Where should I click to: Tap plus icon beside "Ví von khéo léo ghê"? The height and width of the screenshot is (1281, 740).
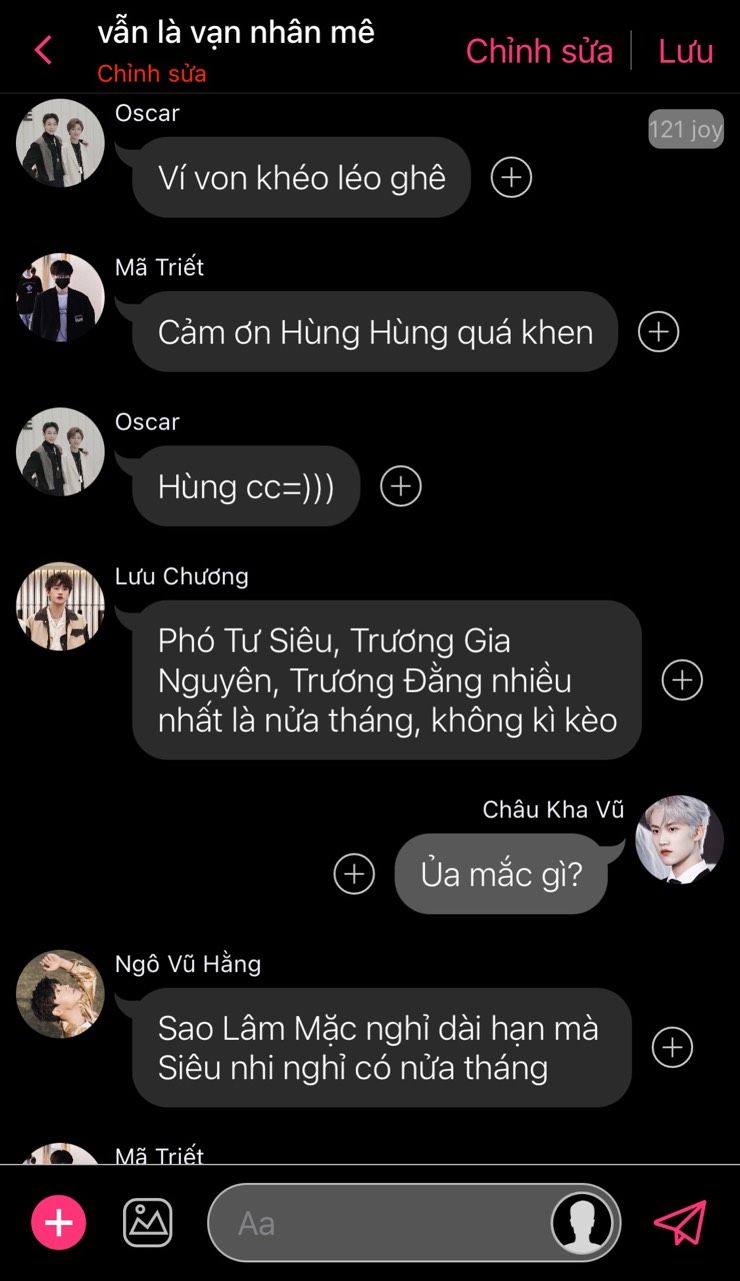(x=511, y=177)
